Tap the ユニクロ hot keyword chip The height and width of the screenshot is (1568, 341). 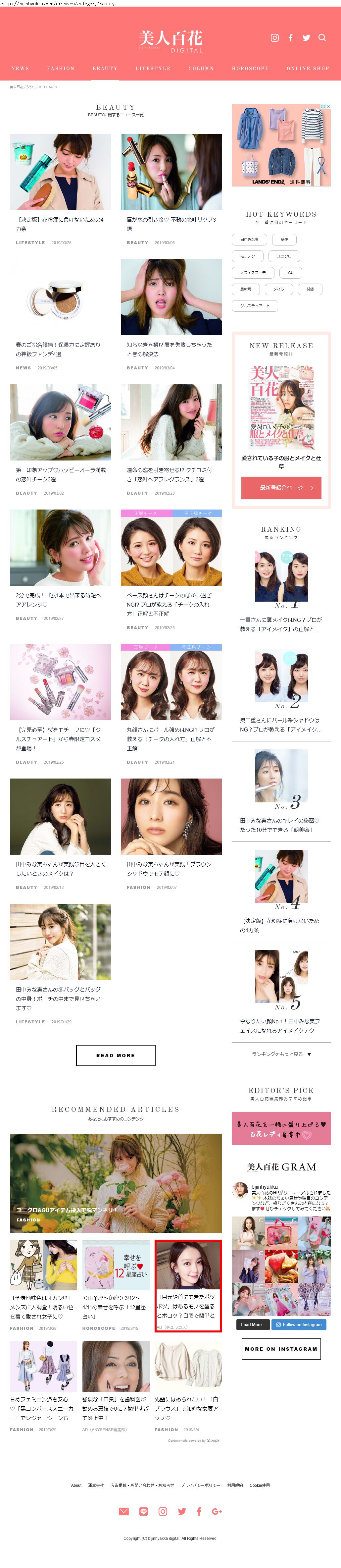(x=284, y=256)
